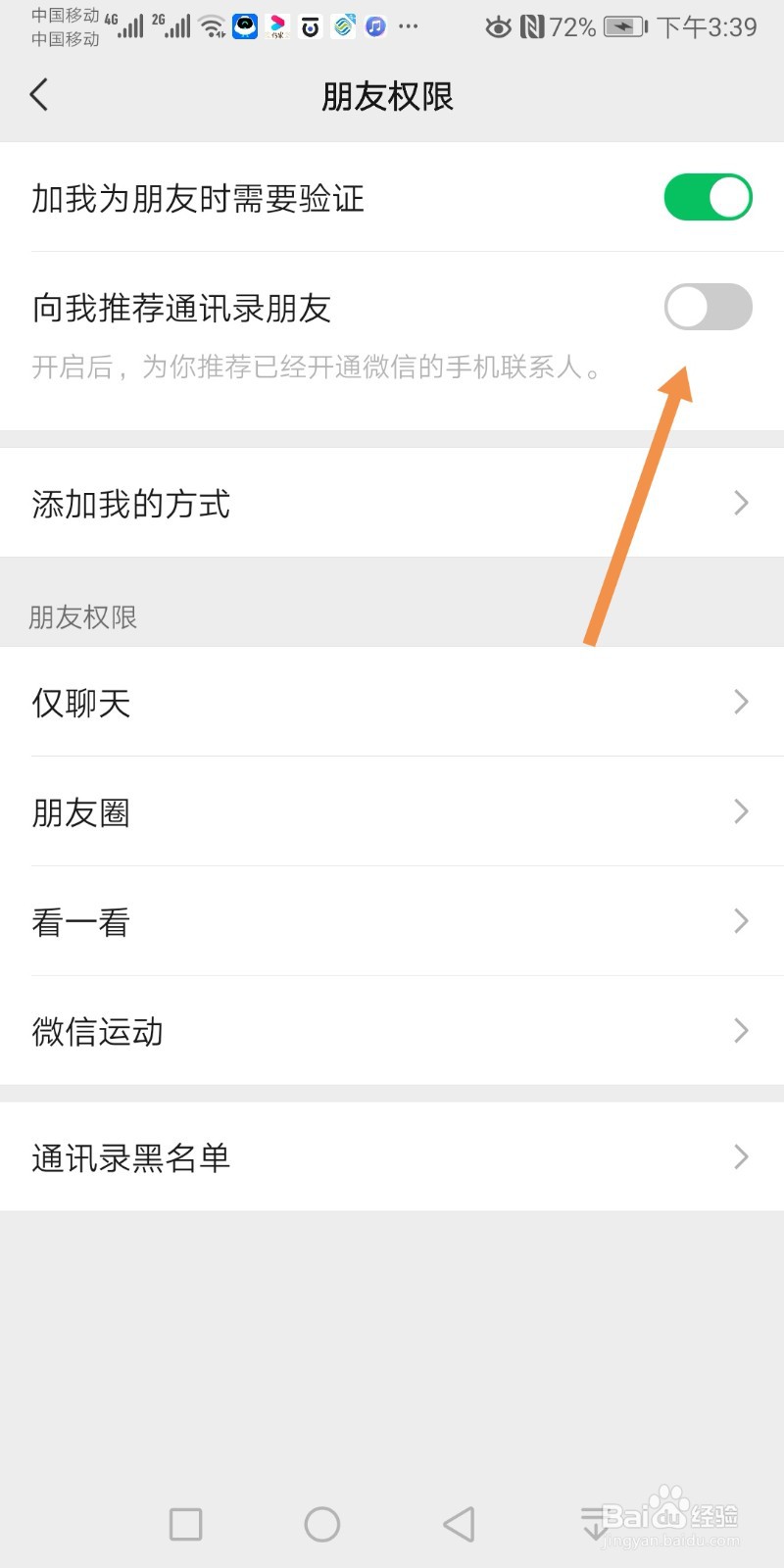Tap the download arrow at the bottom
The height and width of the screenshot is (1568, 784).
point(595,1525)
